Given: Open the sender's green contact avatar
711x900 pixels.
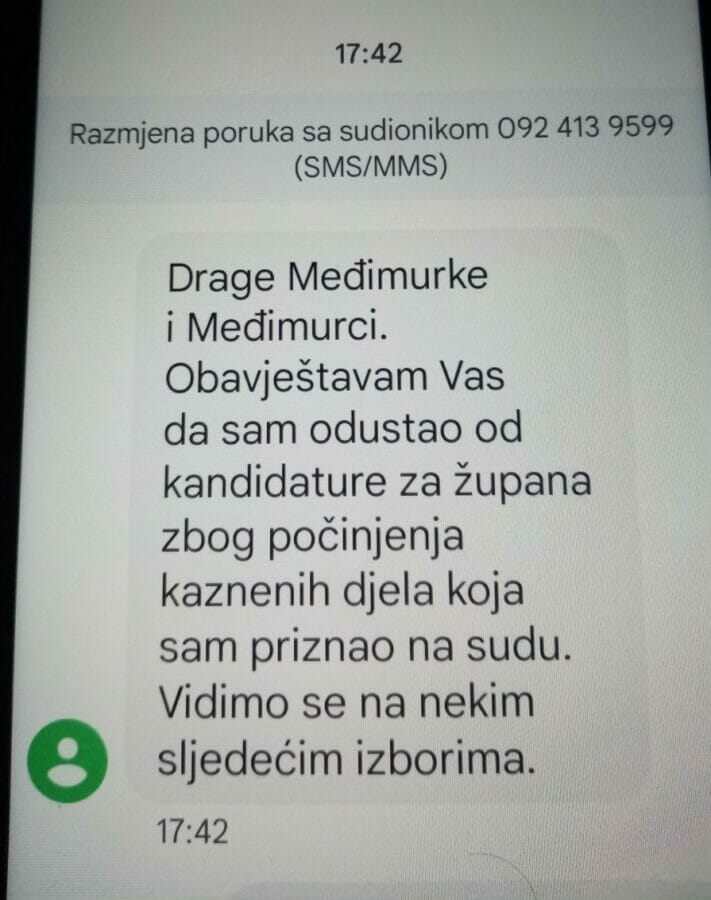Looking at the screenshot, I should point(68,760).
